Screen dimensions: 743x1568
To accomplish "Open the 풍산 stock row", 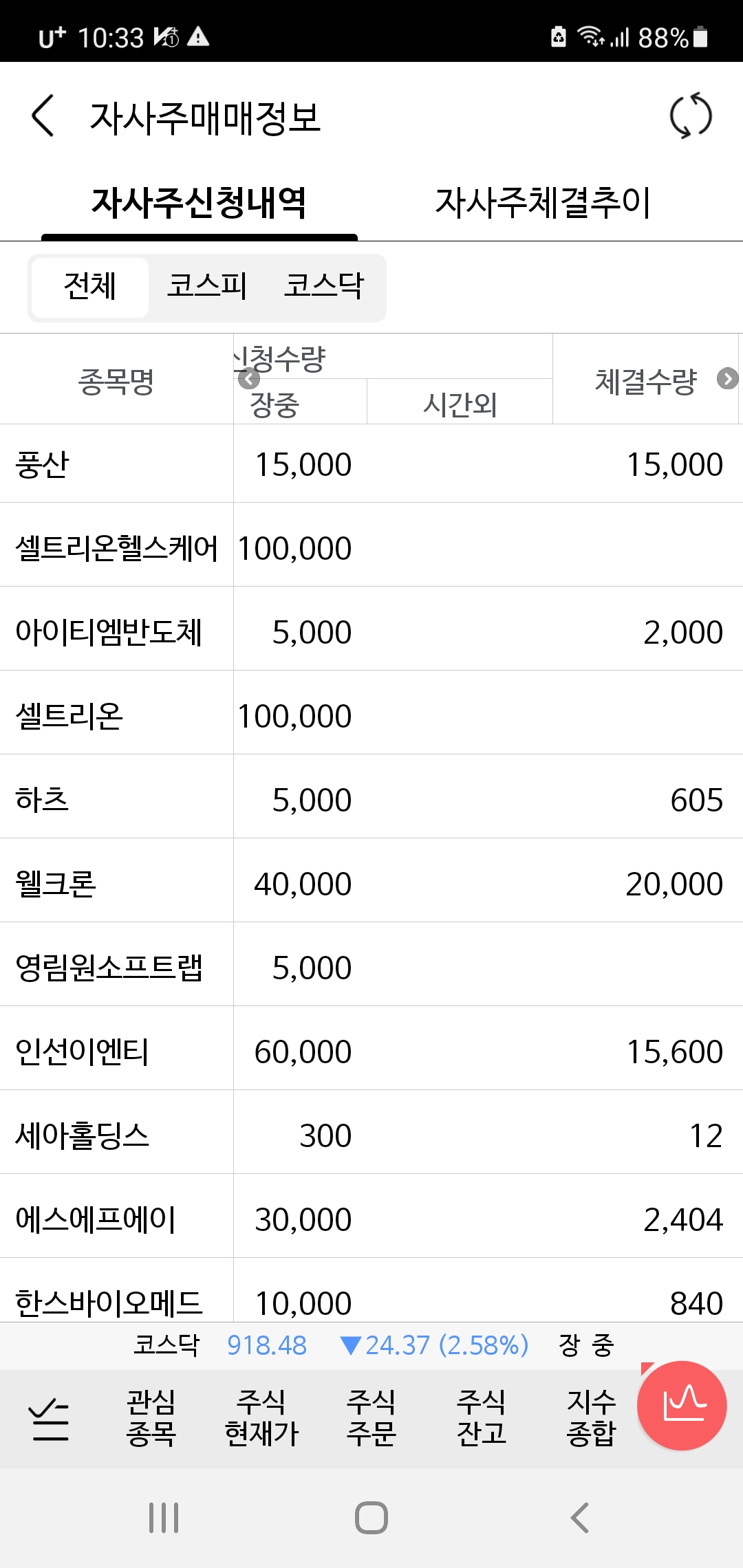I will point(371,464).
